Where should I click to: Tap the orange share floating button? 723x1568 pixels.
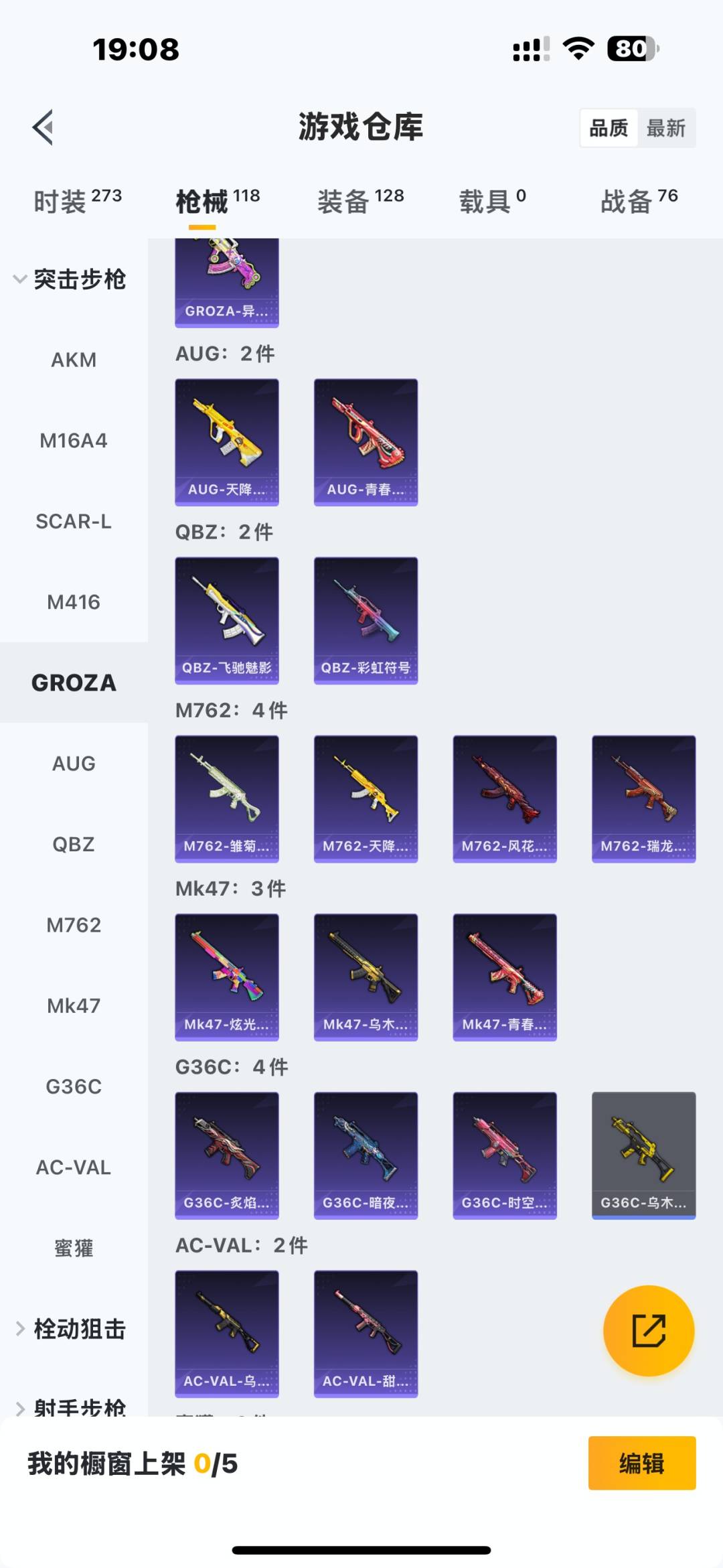coord(648,1330)
